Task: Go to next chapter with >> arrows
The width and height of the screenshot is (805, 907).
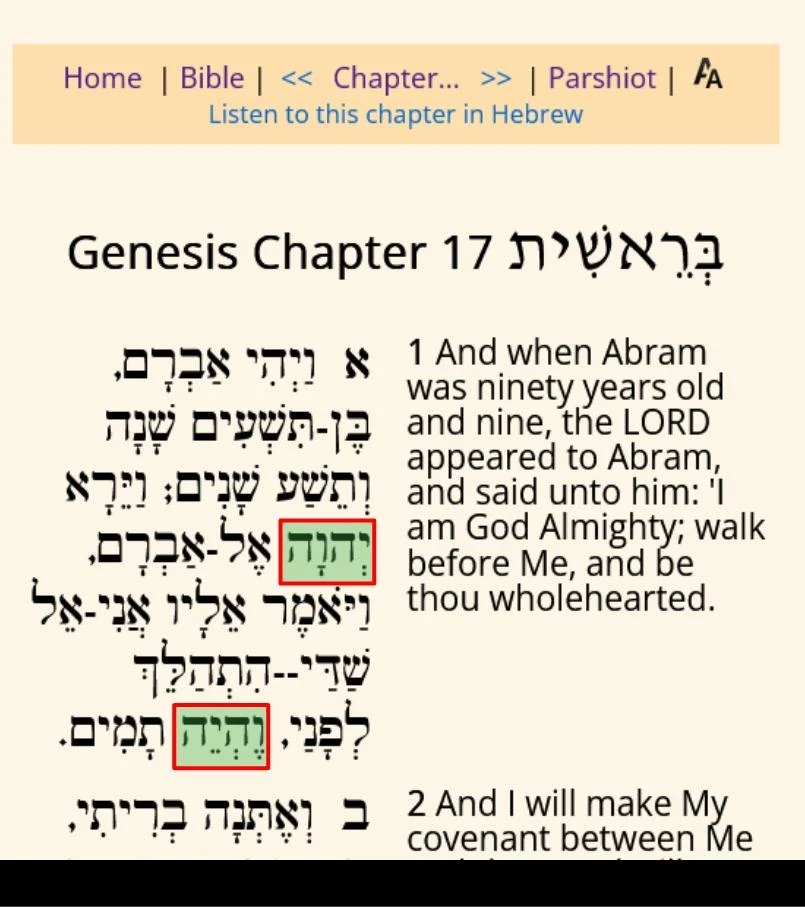Action: (x=496, y=78)
